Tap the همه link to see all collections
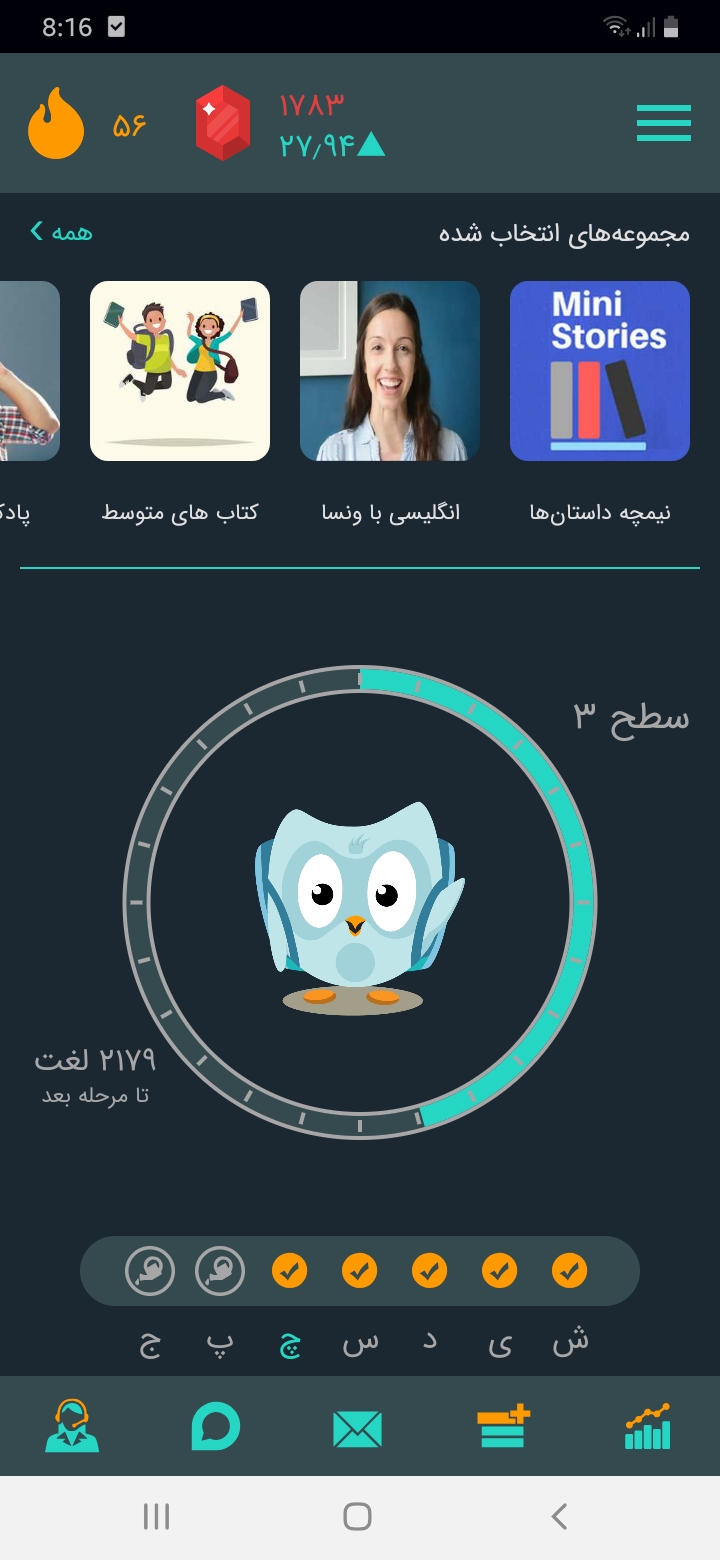Image resolution: width=720 pixels, height=1560 pixels. coord(62,232)
